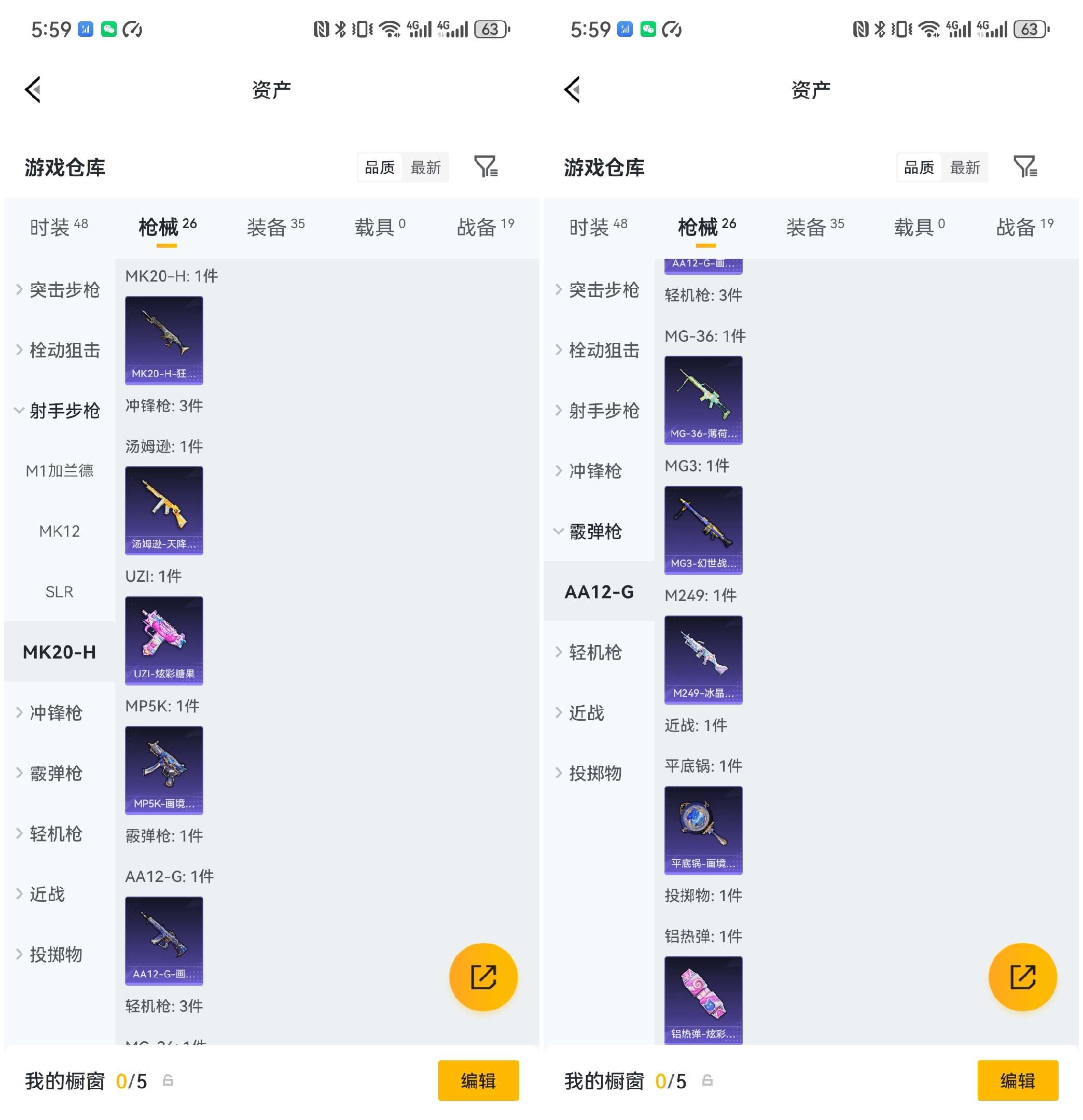Switch sorting to 最新
1083x1120 pixels.
(x=425, y=167)
